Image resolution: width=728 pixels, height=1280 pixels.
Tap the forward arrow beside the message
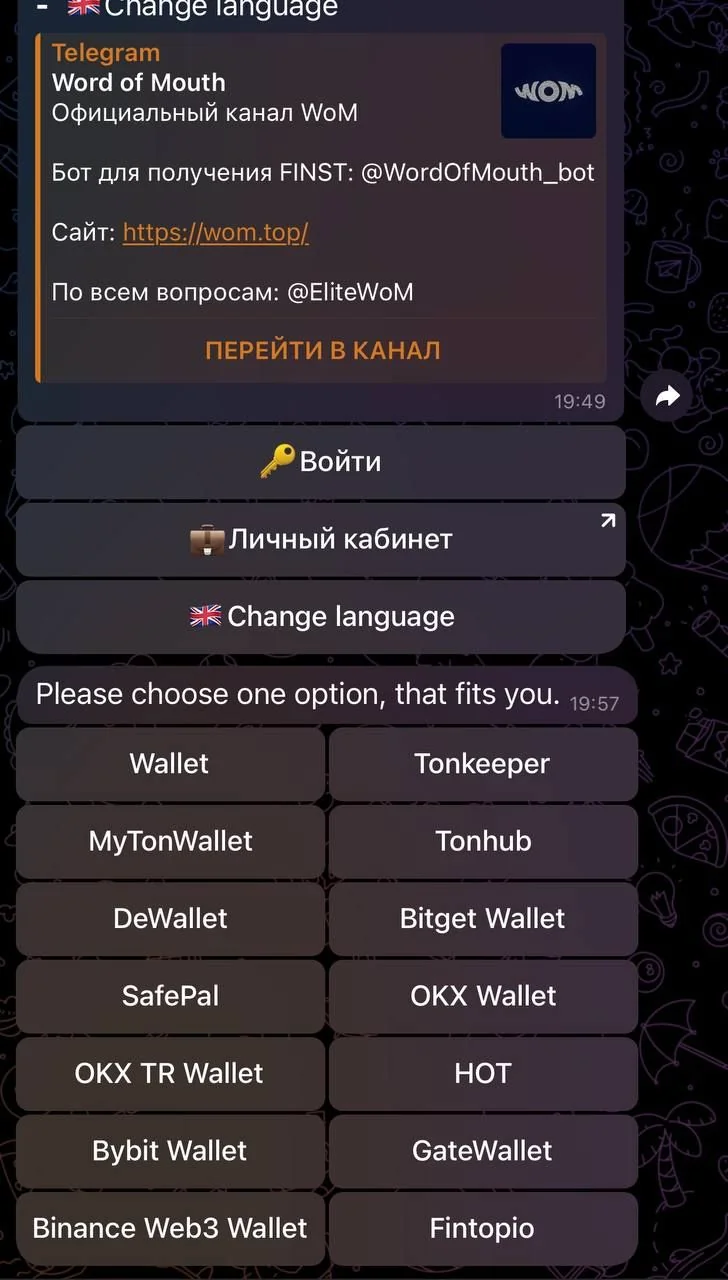[x=667, y=397]
